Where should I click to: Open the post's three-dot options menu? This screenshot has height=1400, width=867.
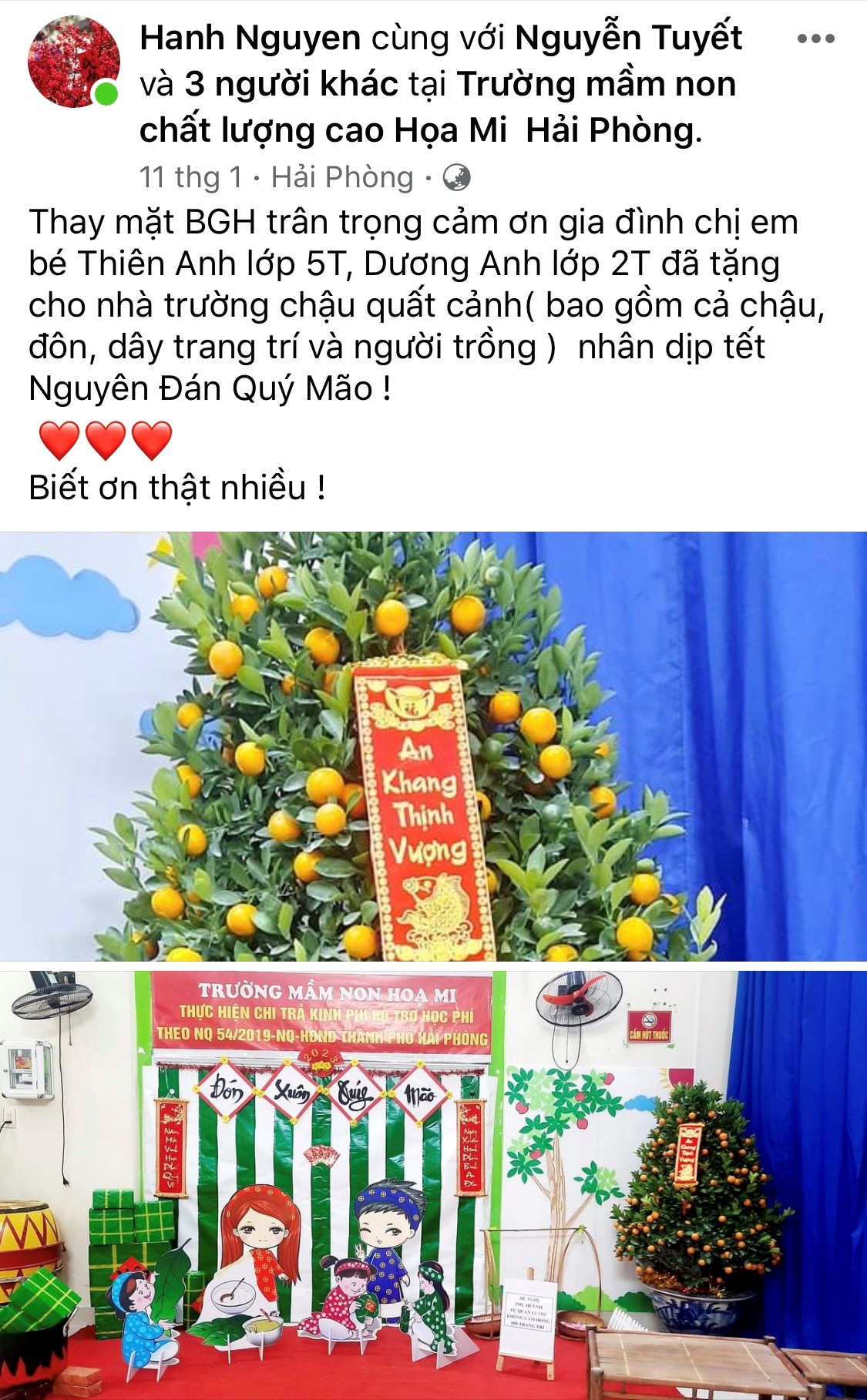(x=815, y=39)
